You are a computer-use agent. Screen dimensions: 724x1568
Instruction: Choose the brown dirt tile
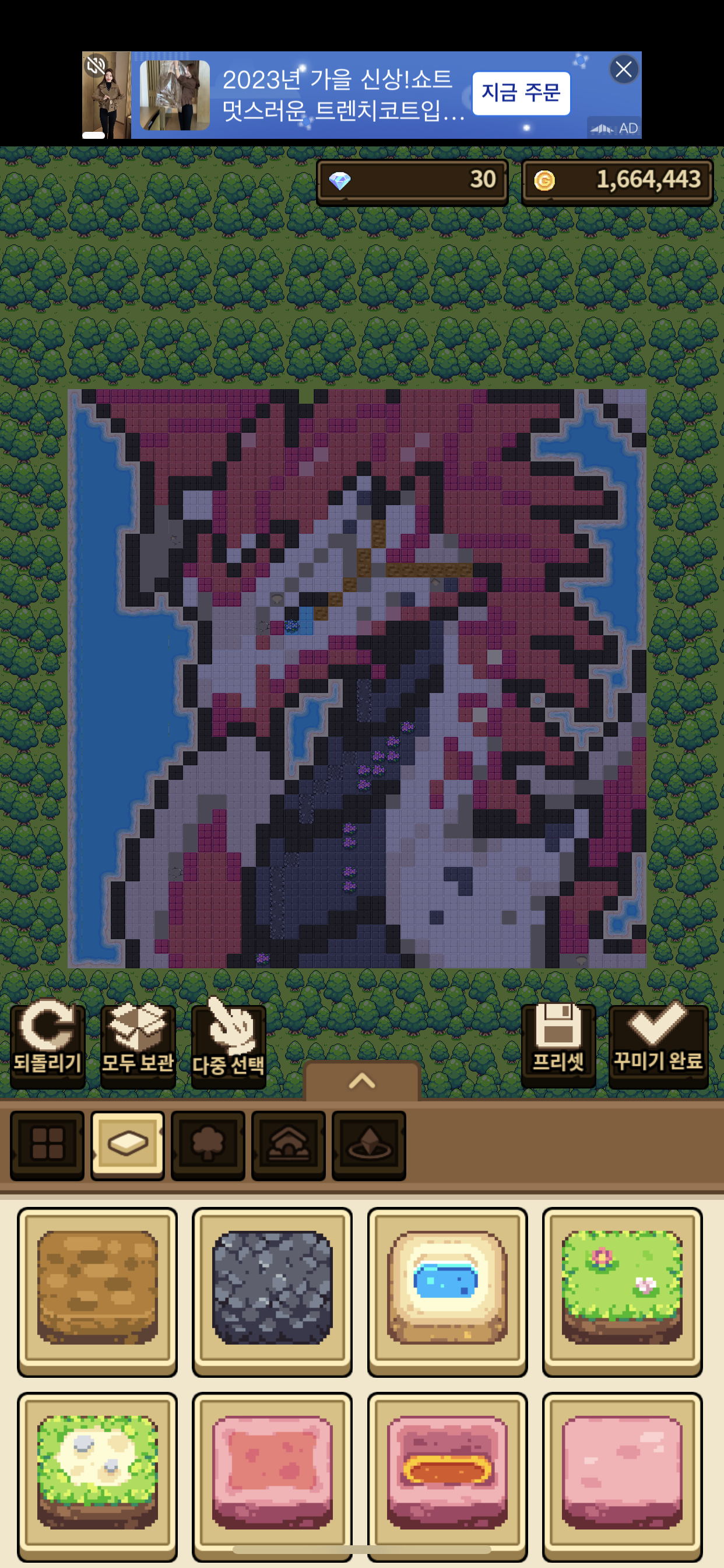97,1291
